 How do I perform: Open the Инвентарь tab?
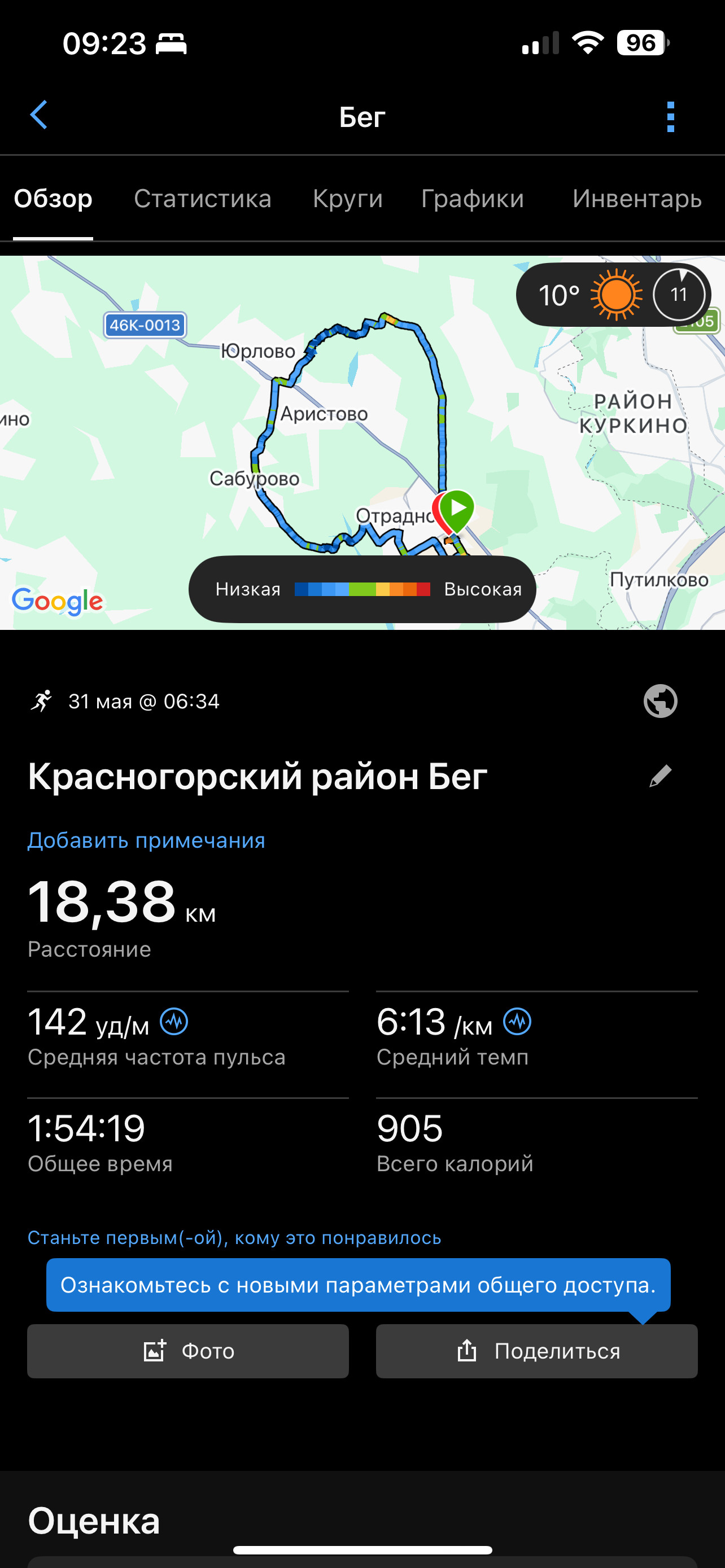[x=637, y=199]
